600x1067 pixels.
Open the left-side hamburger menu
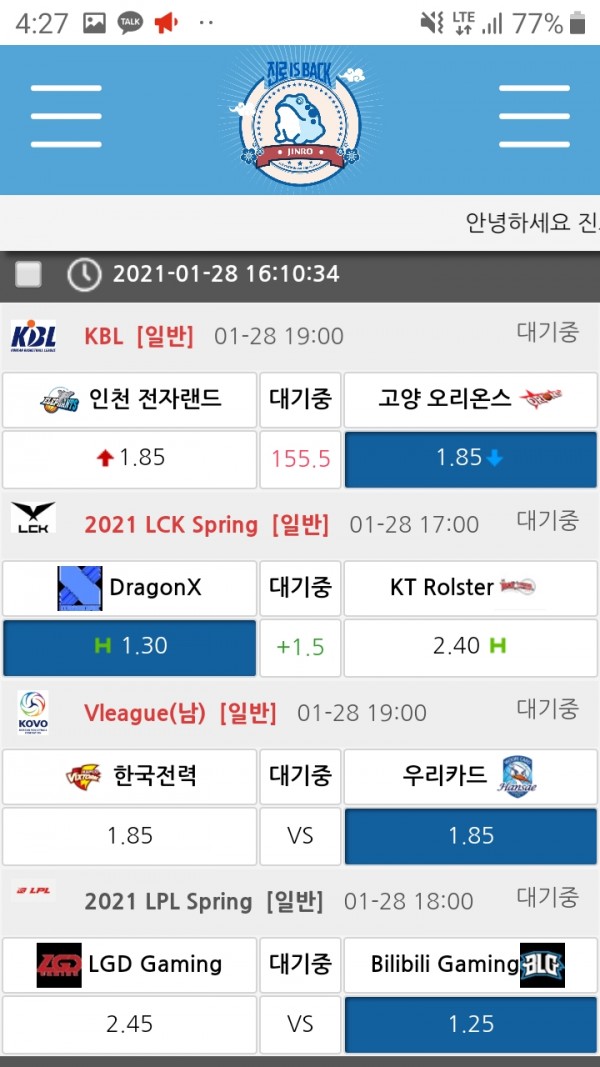coord(66,116)
